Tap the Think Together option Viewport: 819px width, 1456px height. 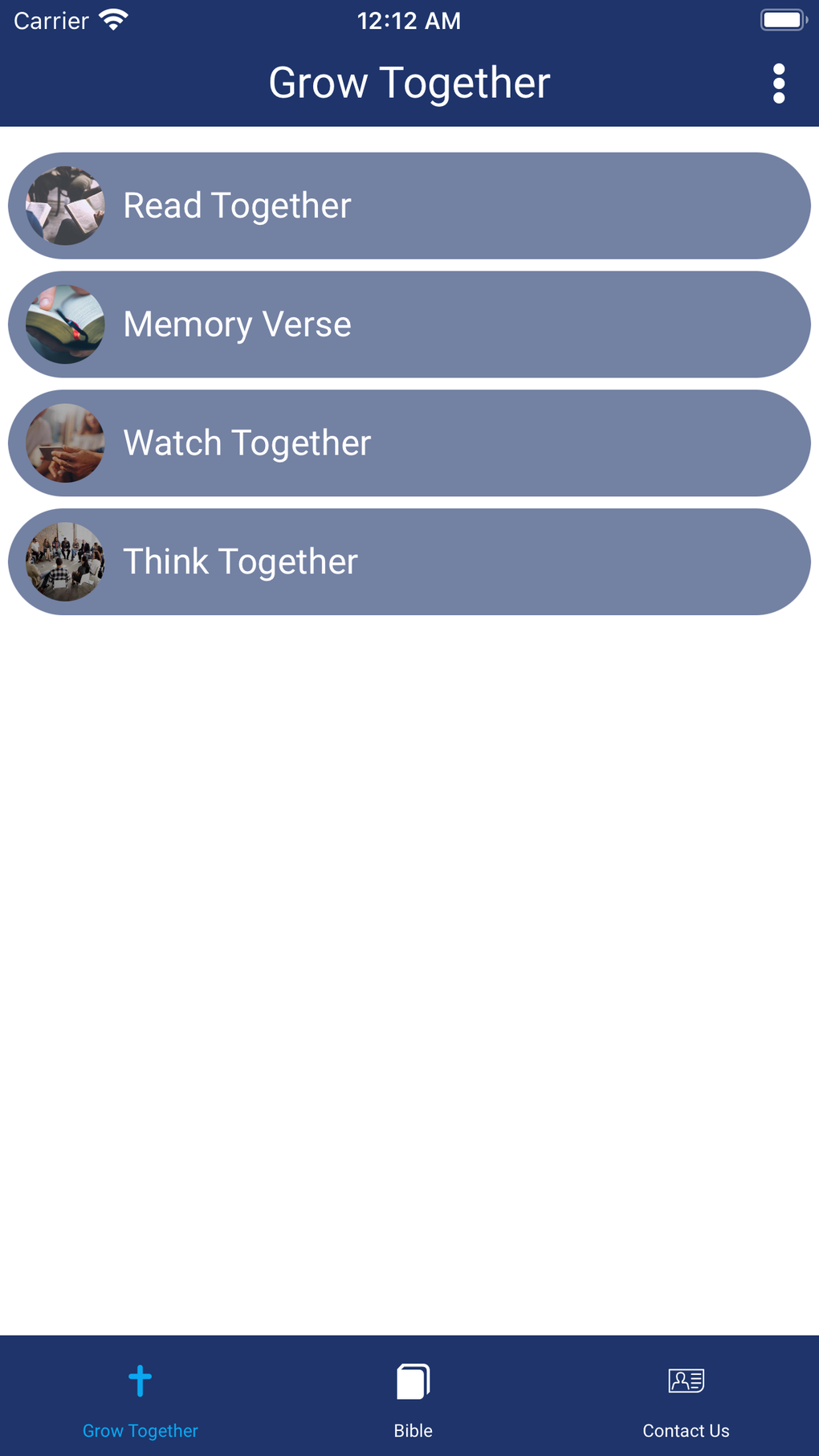click(x=409, y=562)
